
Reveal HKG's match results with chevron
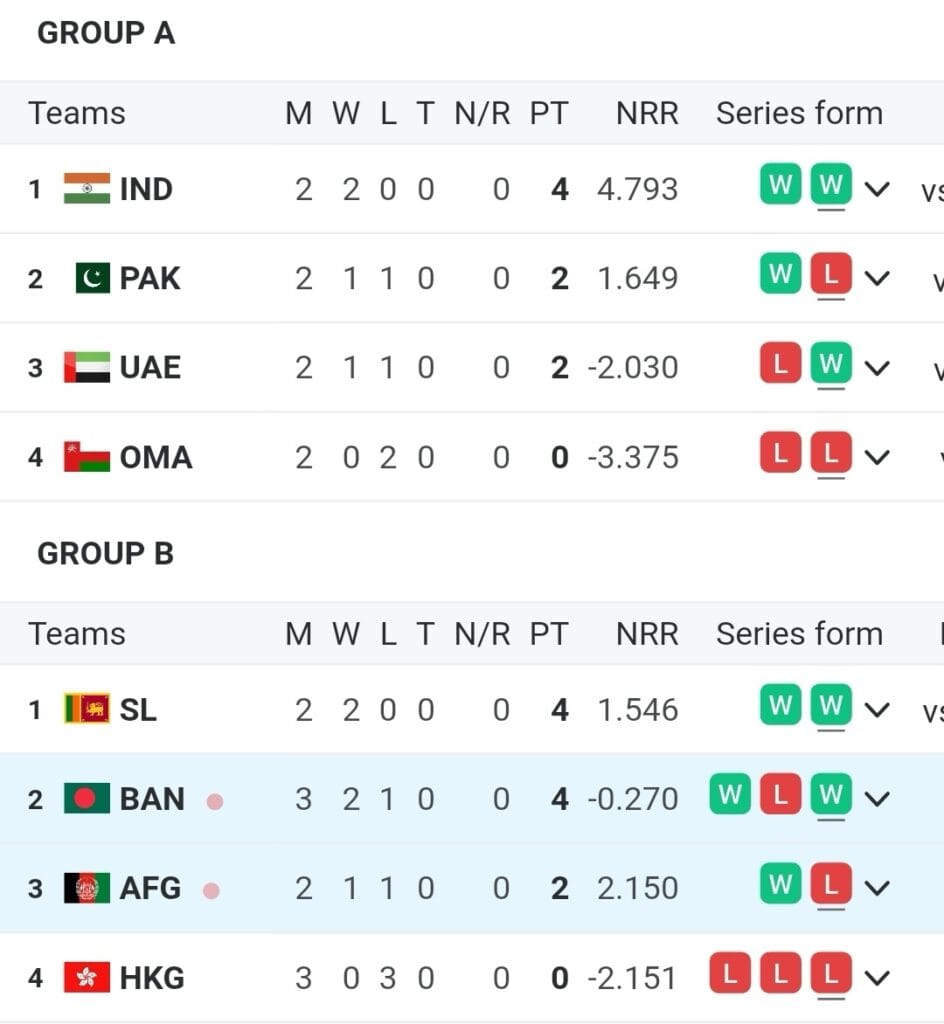[x=877, y=977]
